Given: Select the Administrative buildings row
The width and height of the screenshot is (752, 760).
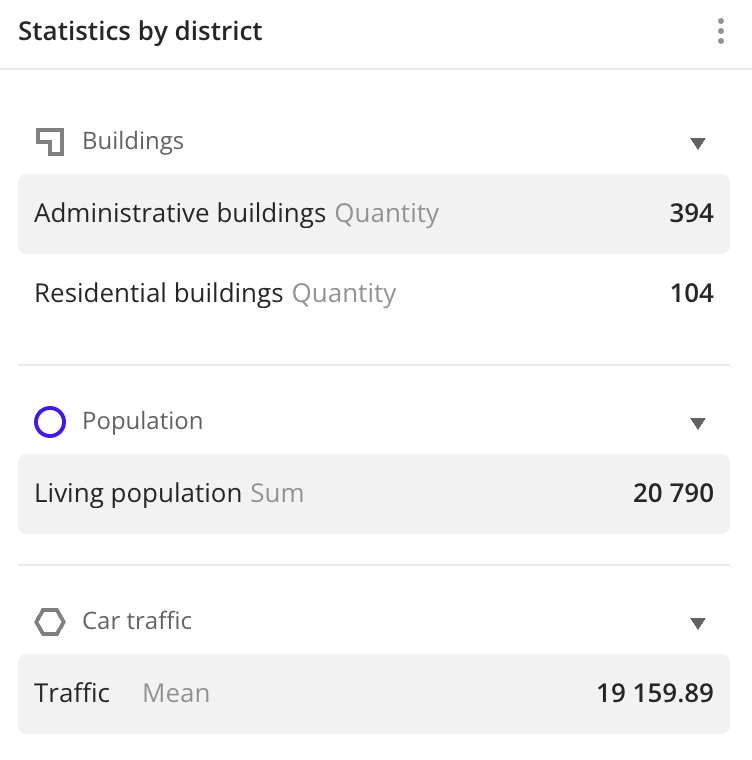Looking at the screenshot, I should 374,213.
